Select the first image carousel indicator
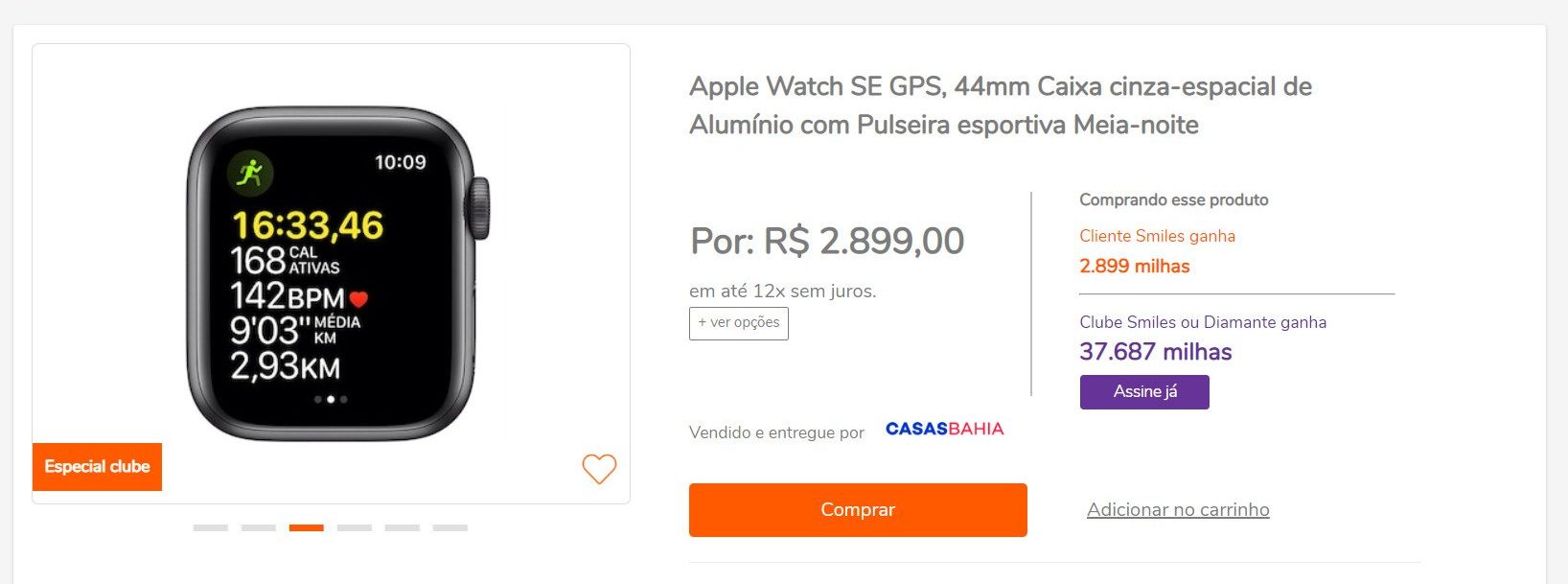Viewport: 1568px width, 584px height. coord(211,527)
